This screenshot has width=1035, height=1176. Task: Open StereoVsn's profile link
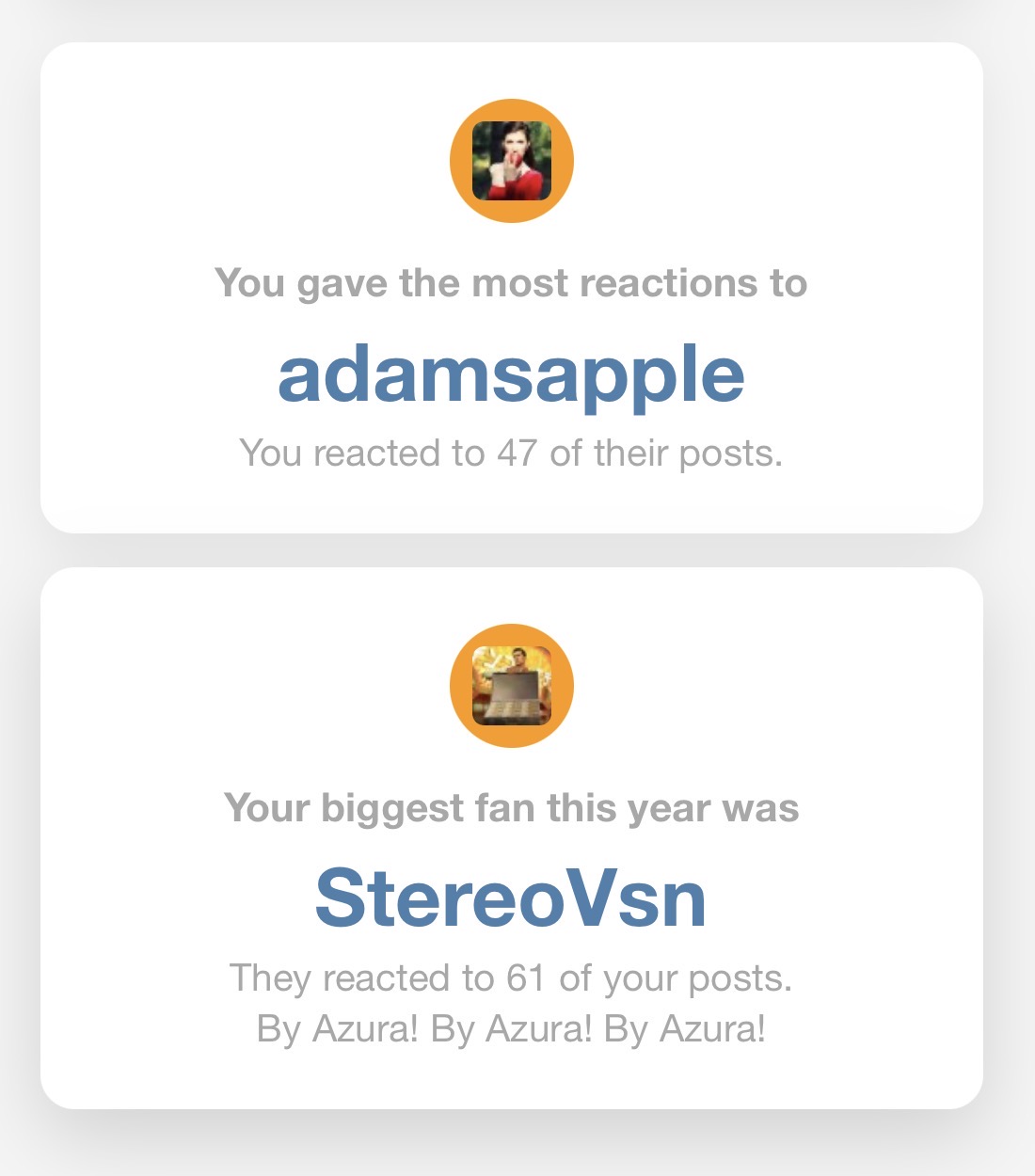[x=511, y=899]
